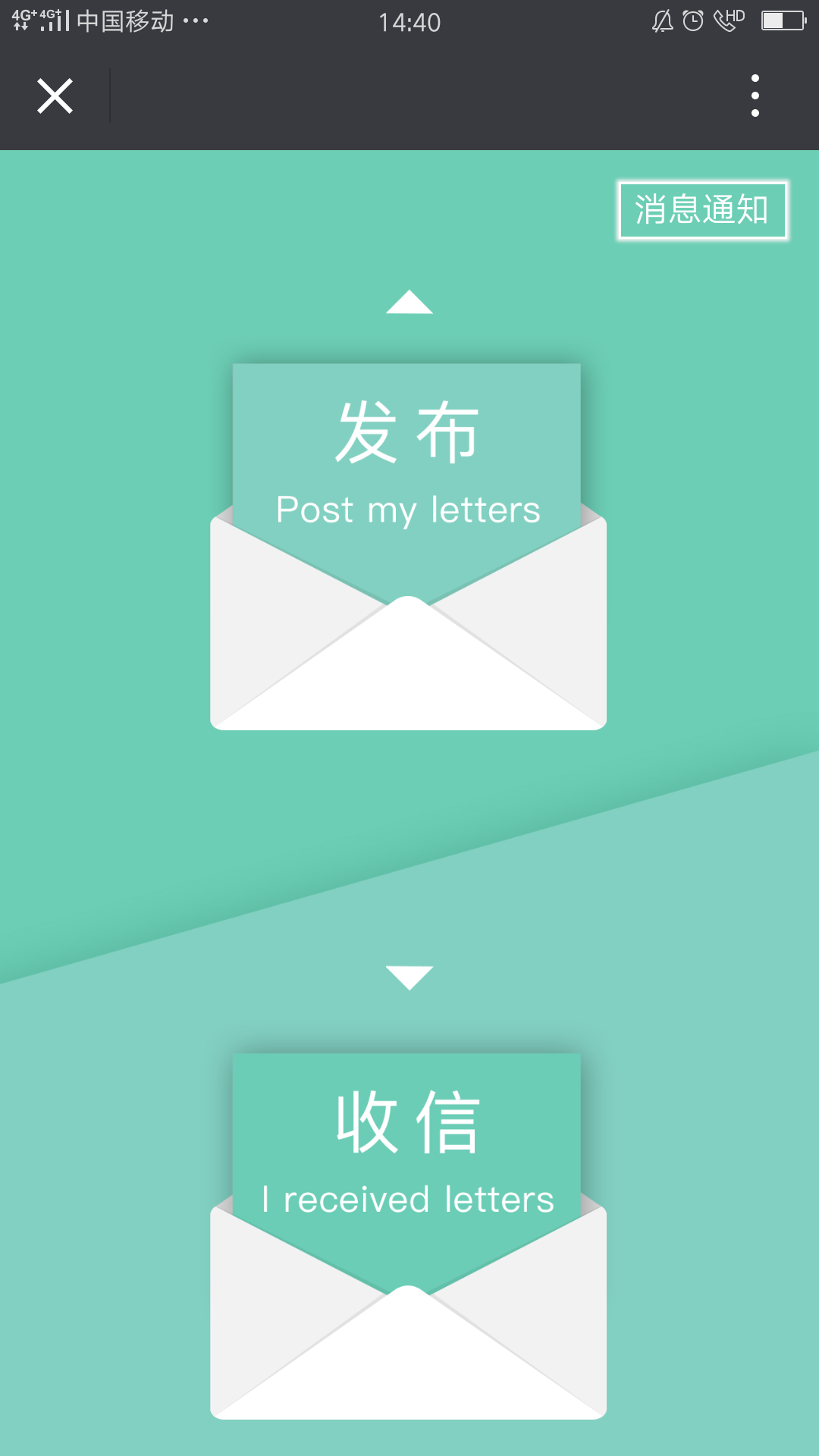
Task: Open the three-dot overflow menu
Action: (755, 96)
